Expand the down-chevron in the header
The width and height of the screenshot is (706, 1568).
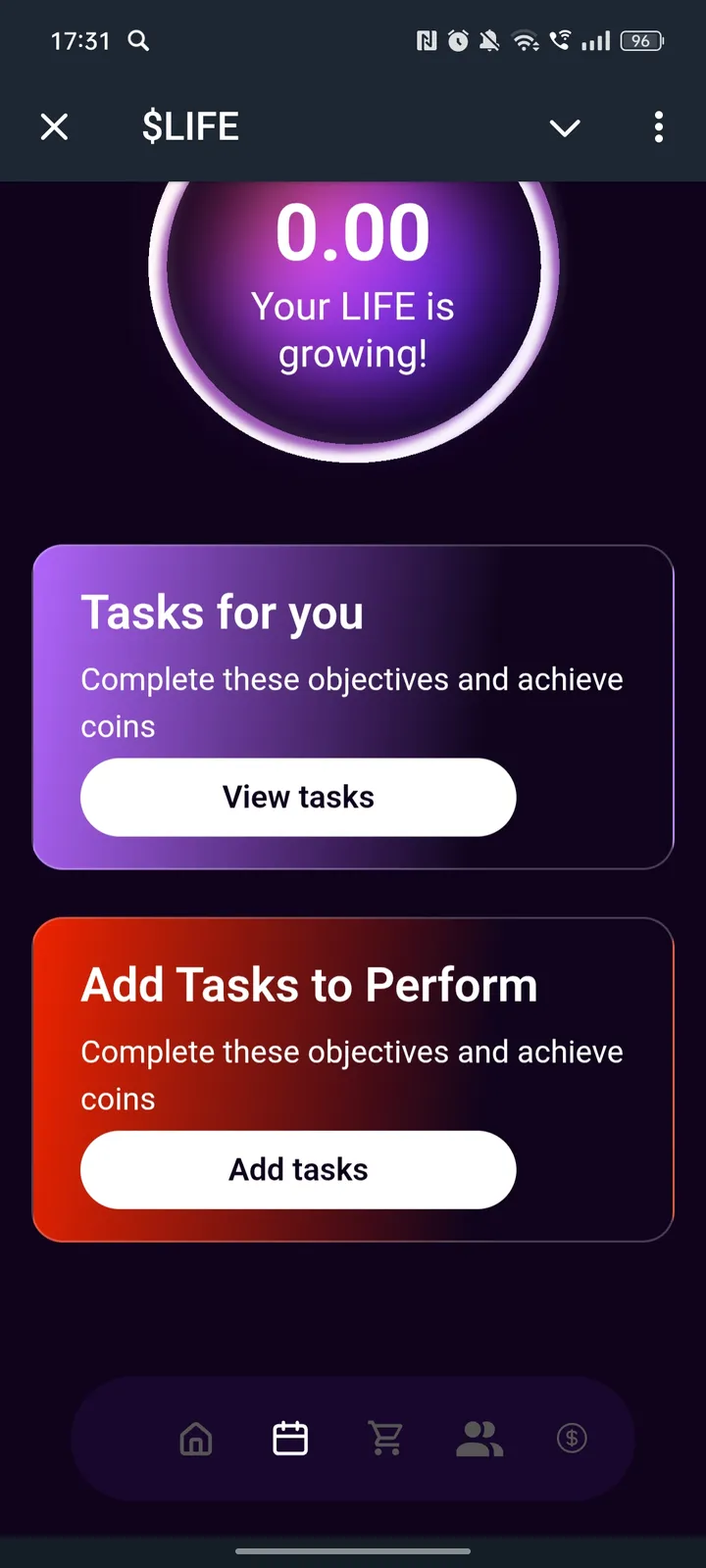click(x=565, y=127)
